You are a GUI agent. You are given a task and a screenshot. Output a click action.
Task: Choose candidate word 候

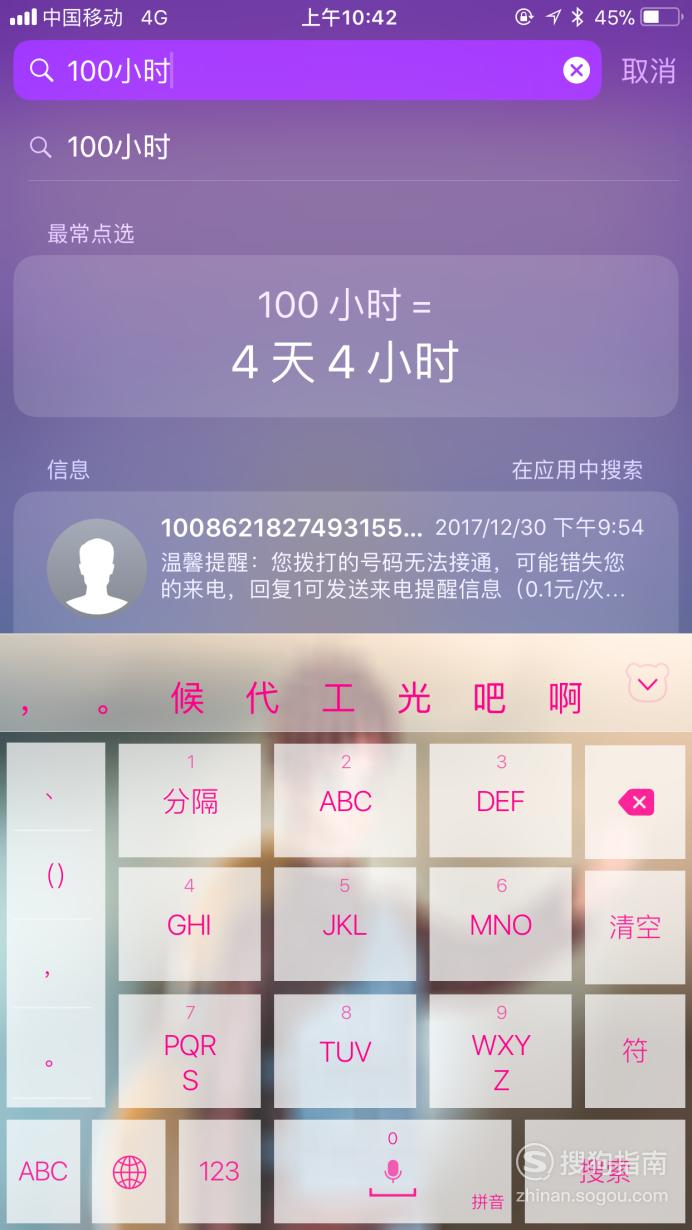tap(187, 698)
